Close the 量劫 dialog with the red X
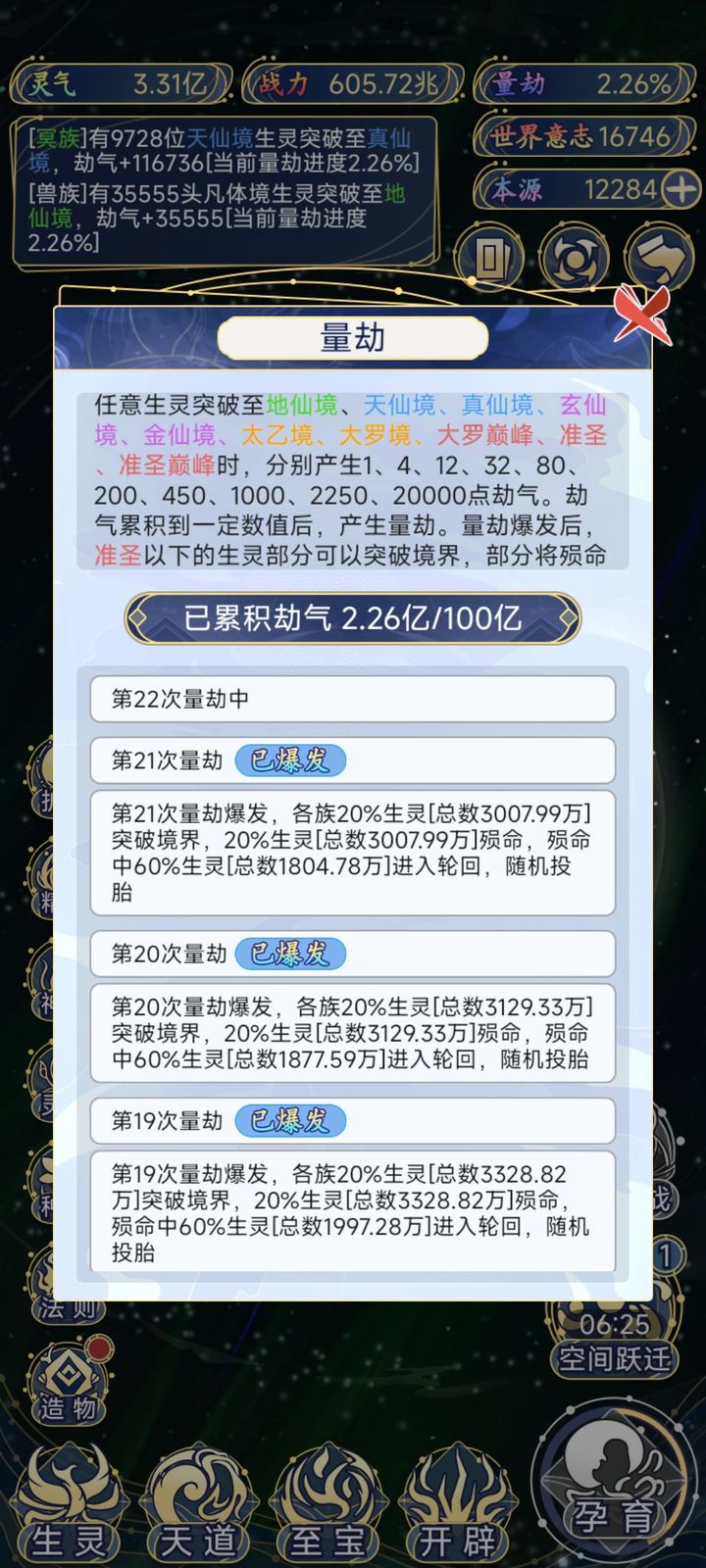Screen dimensions: 706x1568 (643, 314)
